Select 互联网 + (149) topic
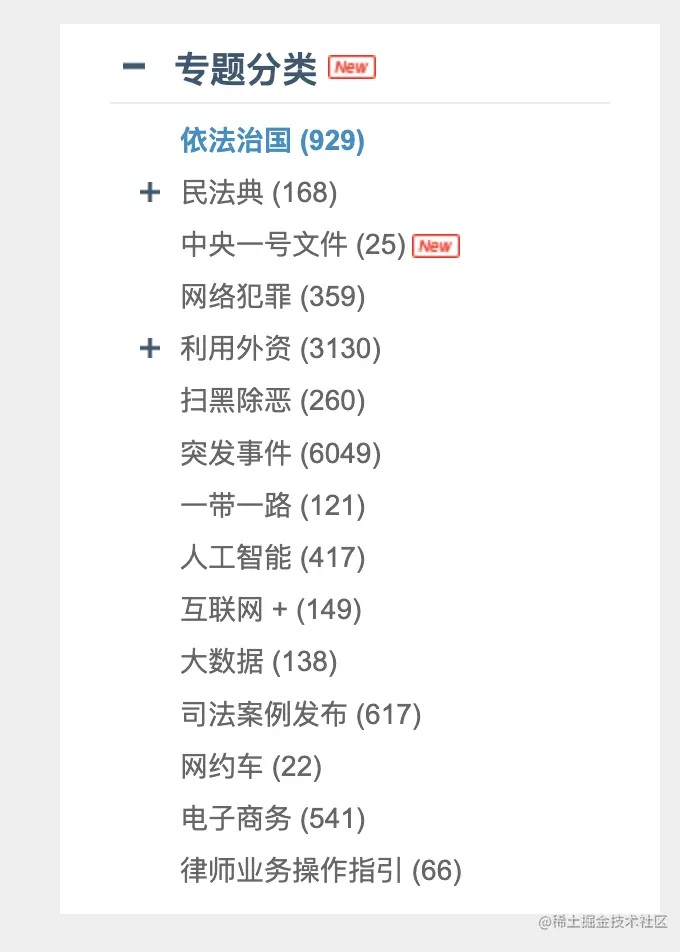The width and height of the screenshot is (690, 952). click(x=270, y=610)
